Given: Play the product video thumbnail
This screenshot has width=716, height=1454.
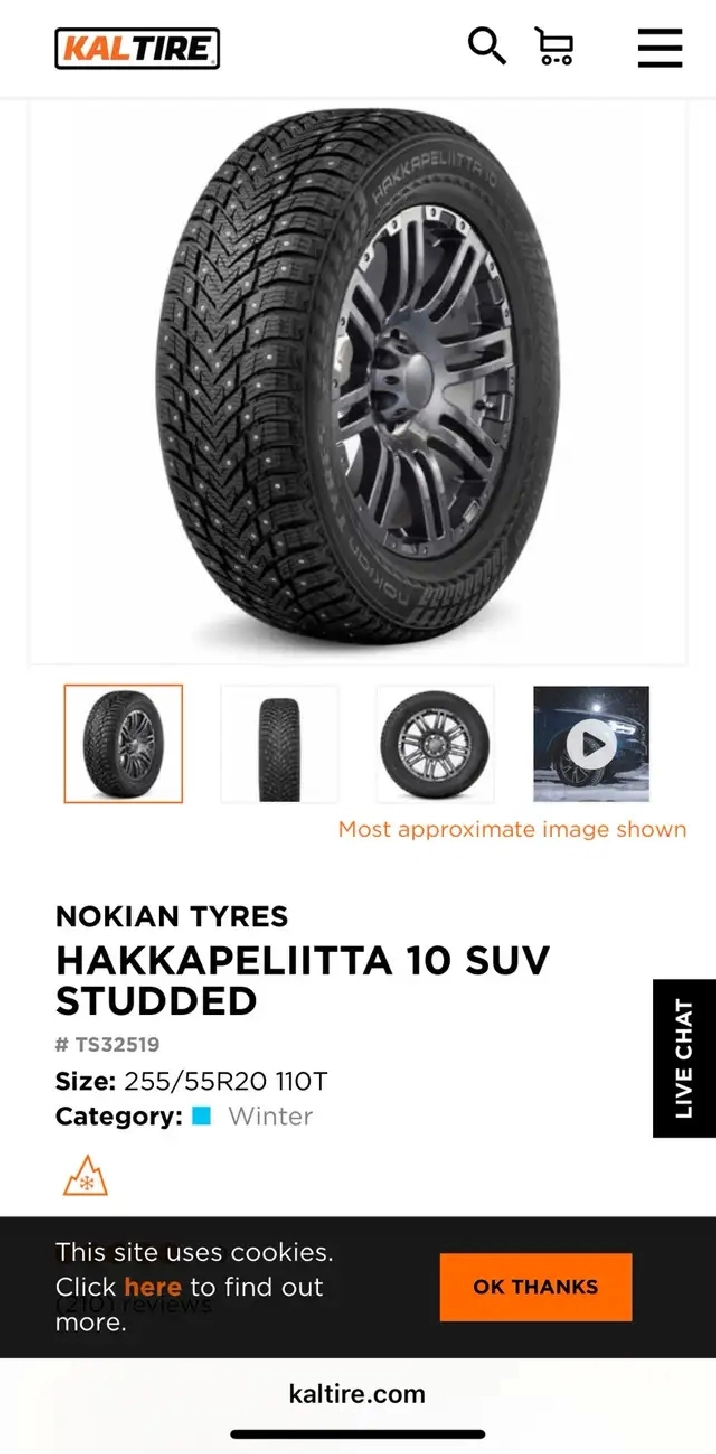Looking at the screenshot, I should coord(591,743).
